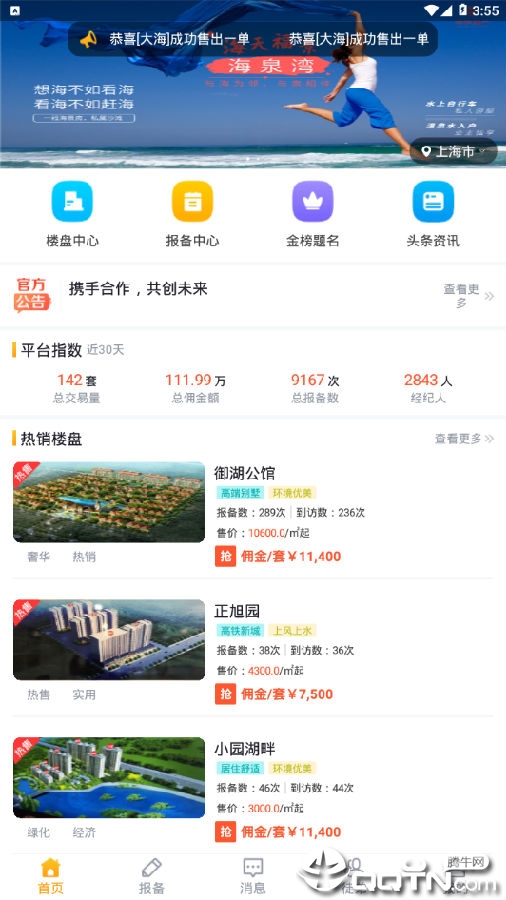Viewport: 506px width, 900px height.
Task: Tap 抢 button for 正旭园 commission
Action: pyautogui.click(x=226, y=694)
